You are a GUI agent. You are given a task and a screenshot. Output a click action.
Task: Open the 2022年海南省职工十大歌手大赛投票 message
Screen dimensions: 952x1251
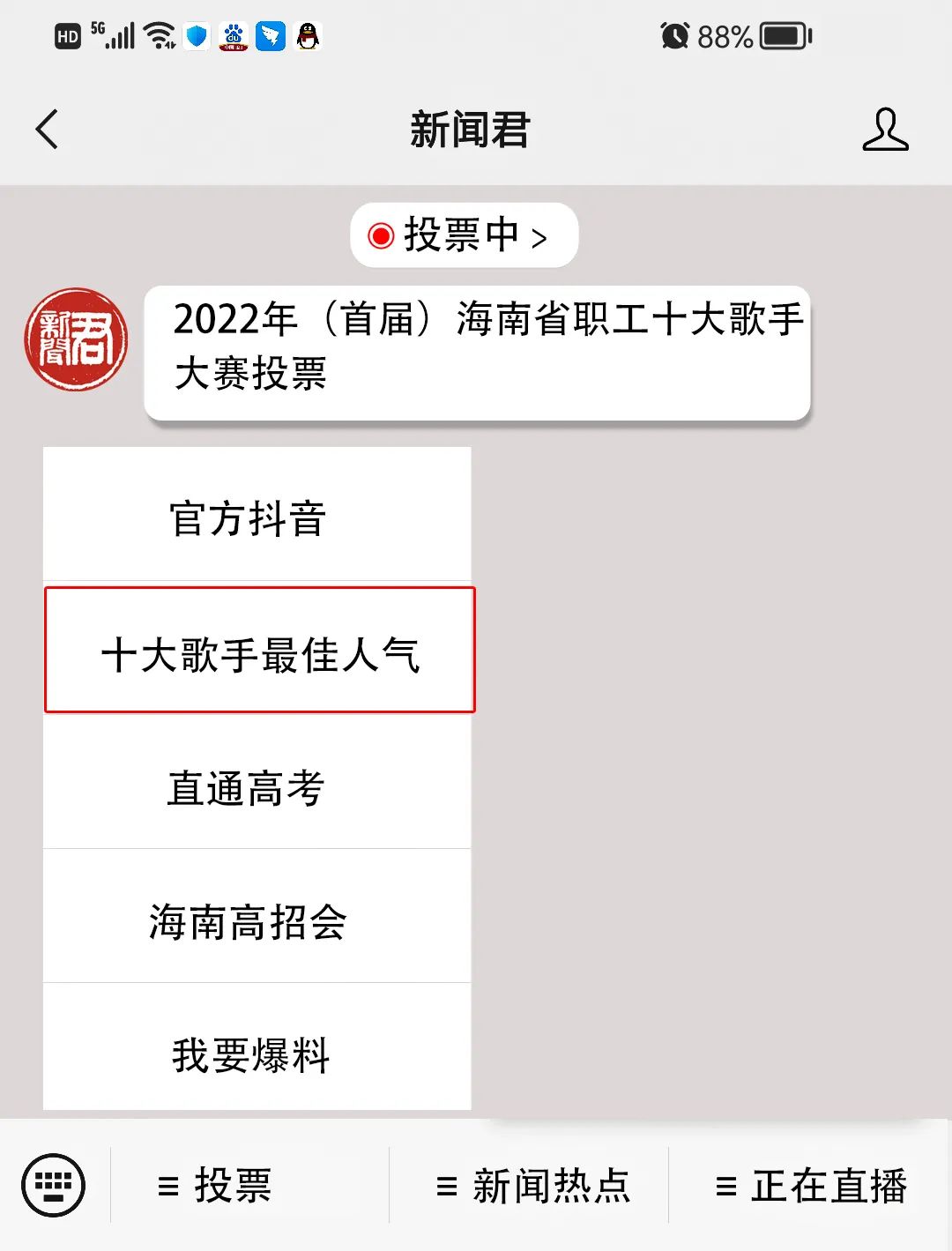477,352
